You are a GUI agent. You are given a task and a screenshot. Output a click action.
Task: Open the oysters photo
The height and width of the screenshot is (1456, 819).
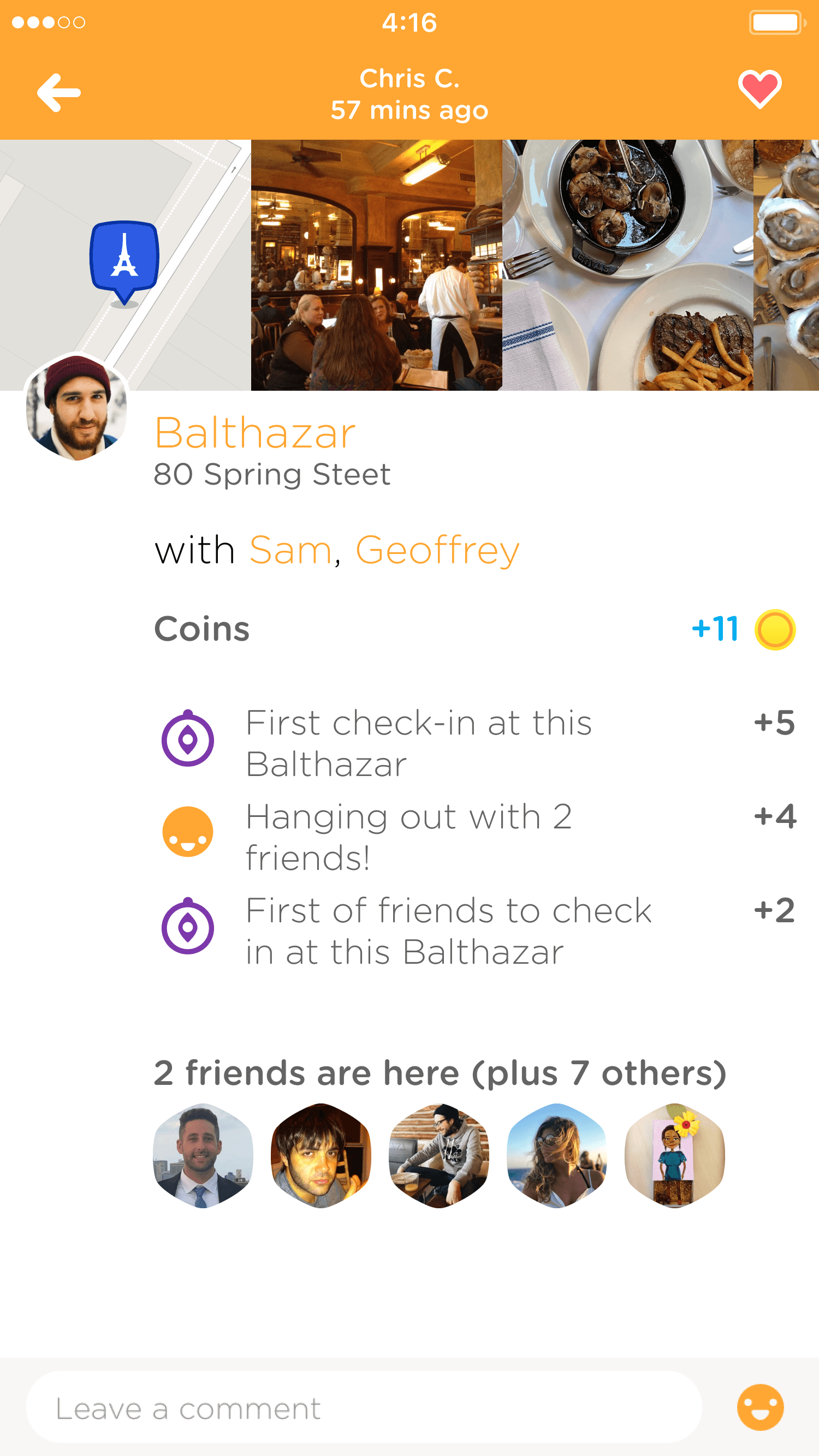pyautogui.click(x=786, y=265)
